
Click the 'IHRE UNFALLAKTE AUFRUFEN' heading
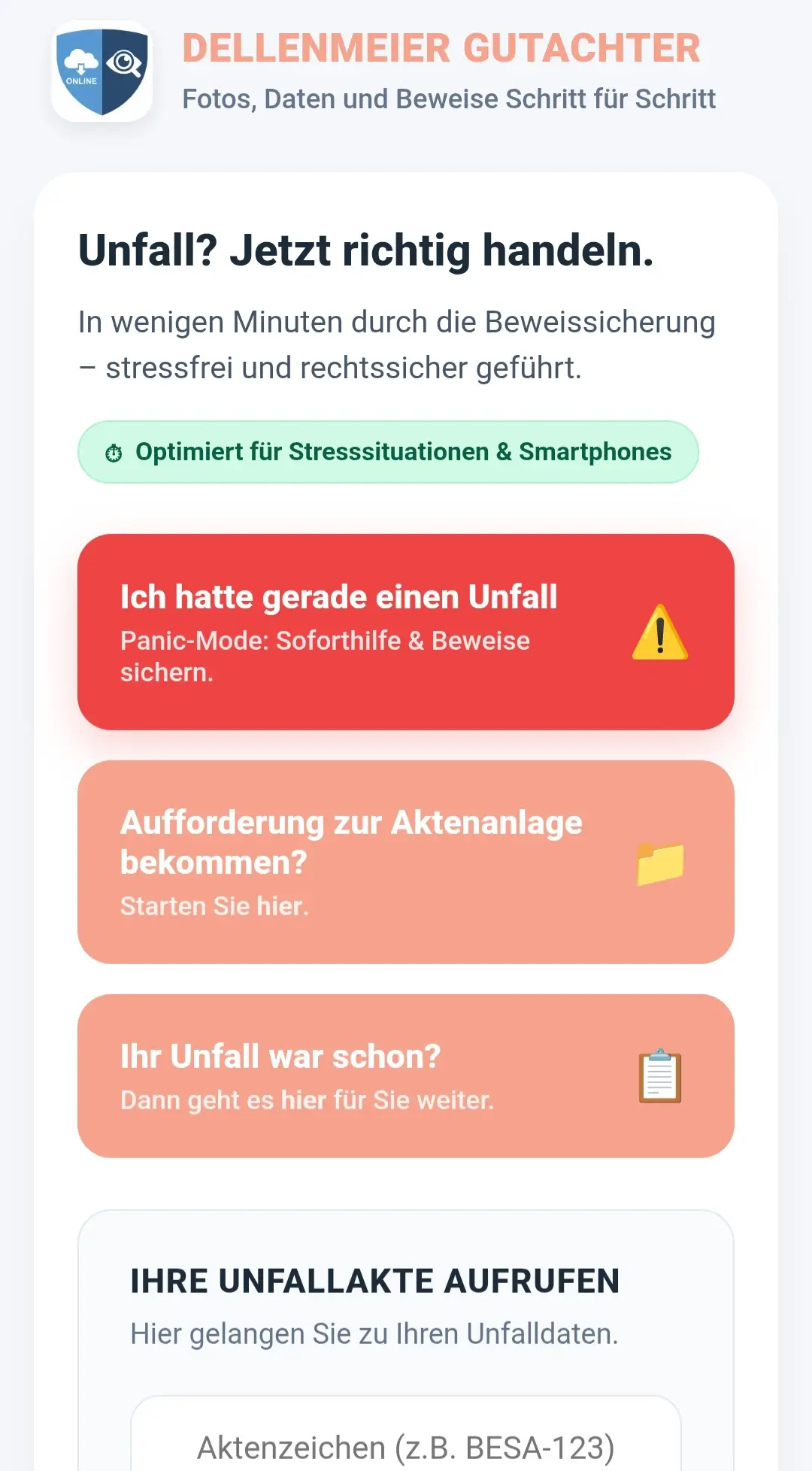(374, 1281)
